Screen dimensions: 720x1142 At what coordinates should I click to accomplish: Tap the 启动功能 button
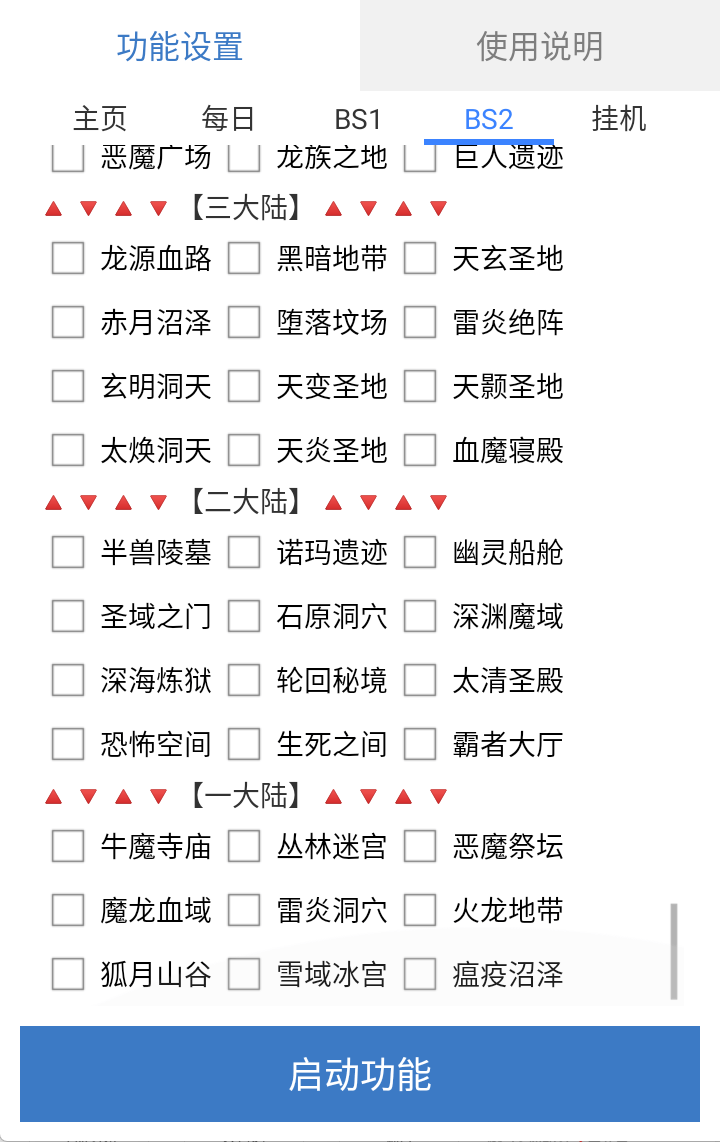(x=360, y=1074)
